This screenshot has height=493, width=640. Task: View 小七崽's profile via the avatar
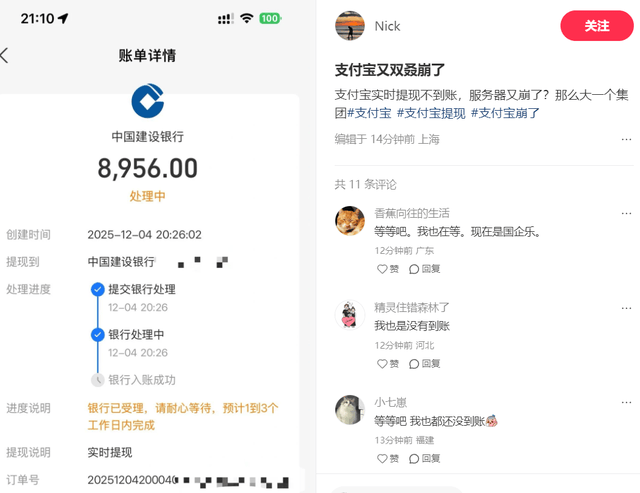349,409
